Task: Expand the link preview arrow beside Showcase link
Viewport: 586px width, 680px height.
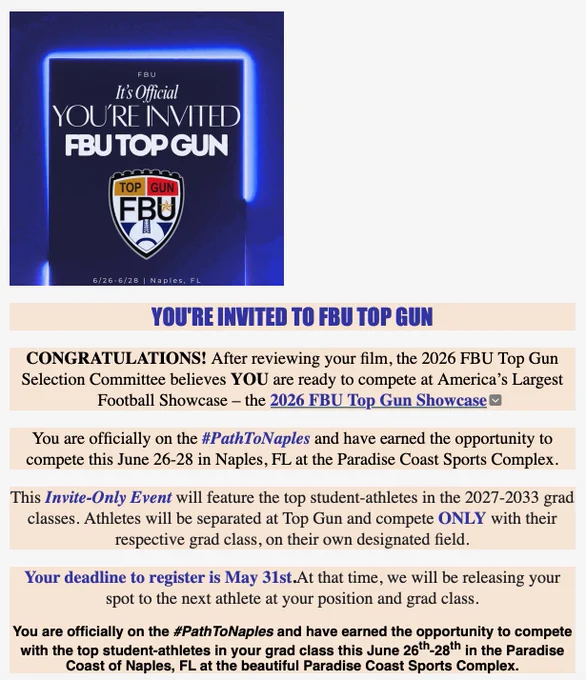Action: click(495, 400)
